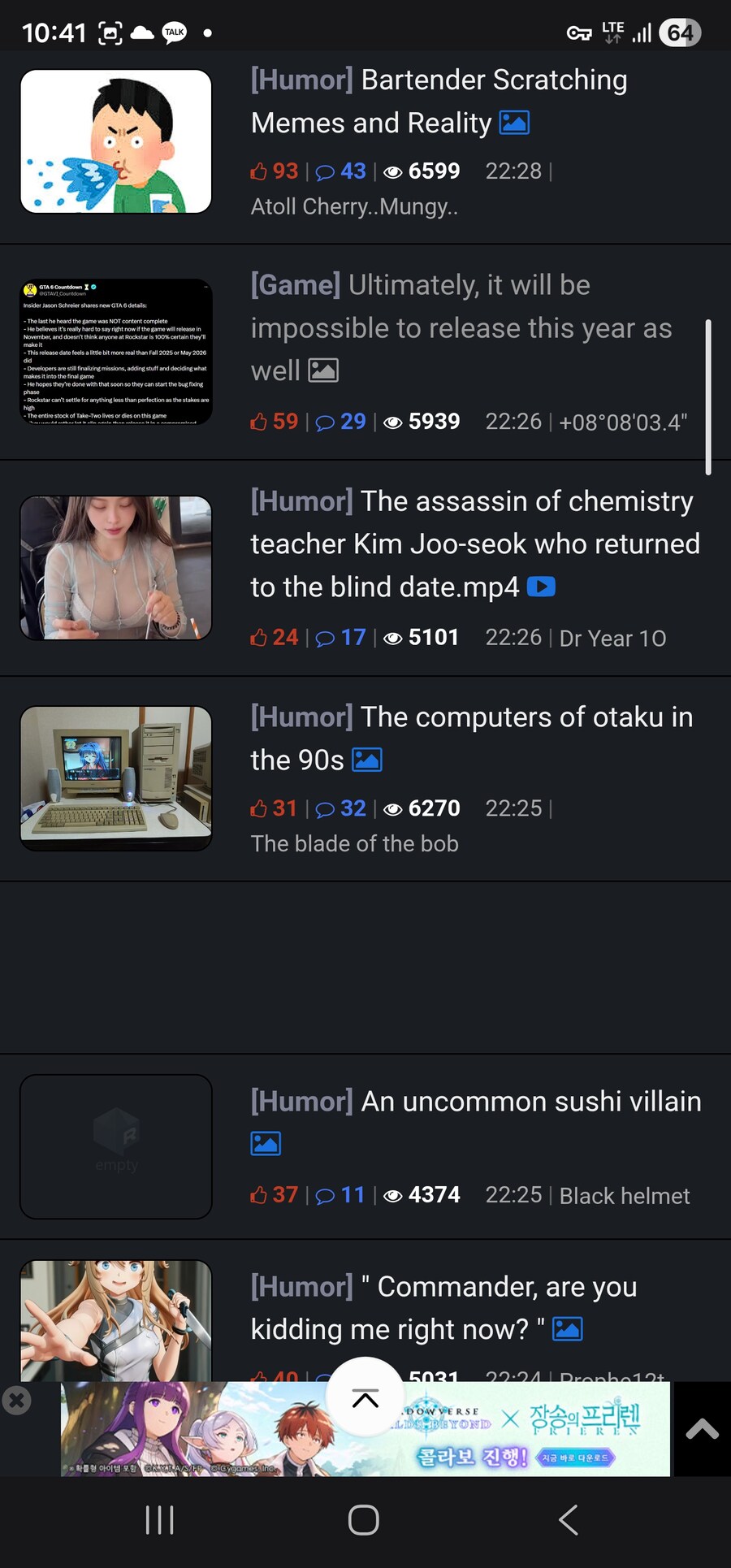Open the Bartender Scratching Memes and Reality post
Image resolution: width=731 pixels, height=1568 pixels.
point(439,102)
